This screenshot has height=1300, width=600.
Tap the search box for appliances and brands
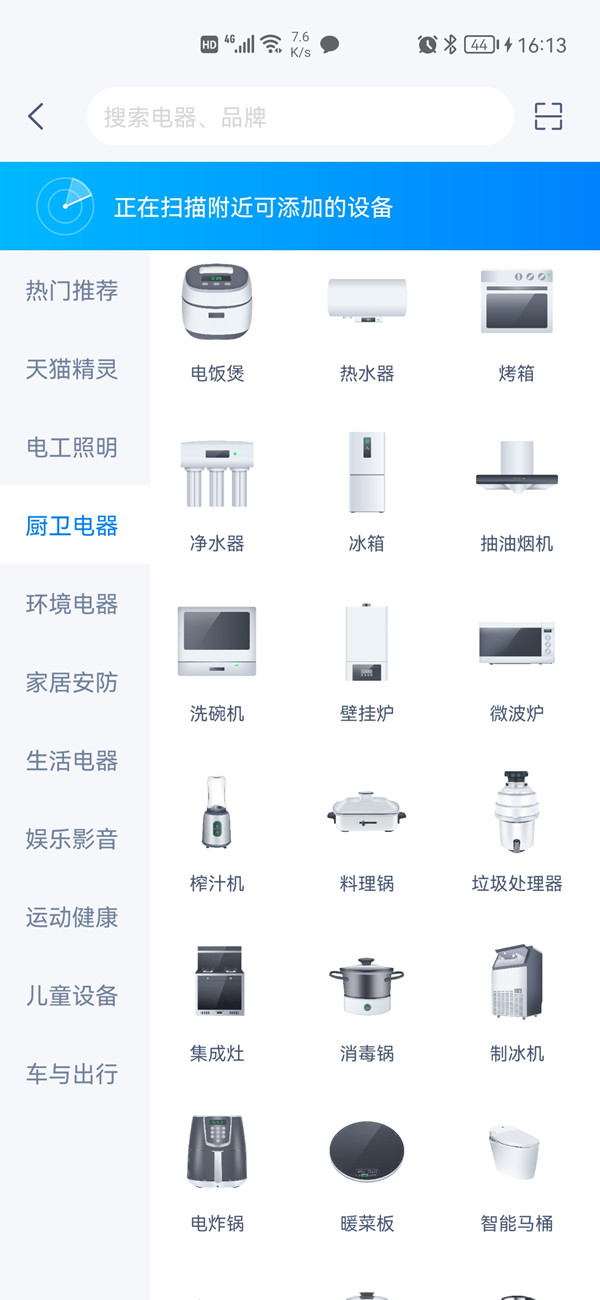click(x=300, y=117)
